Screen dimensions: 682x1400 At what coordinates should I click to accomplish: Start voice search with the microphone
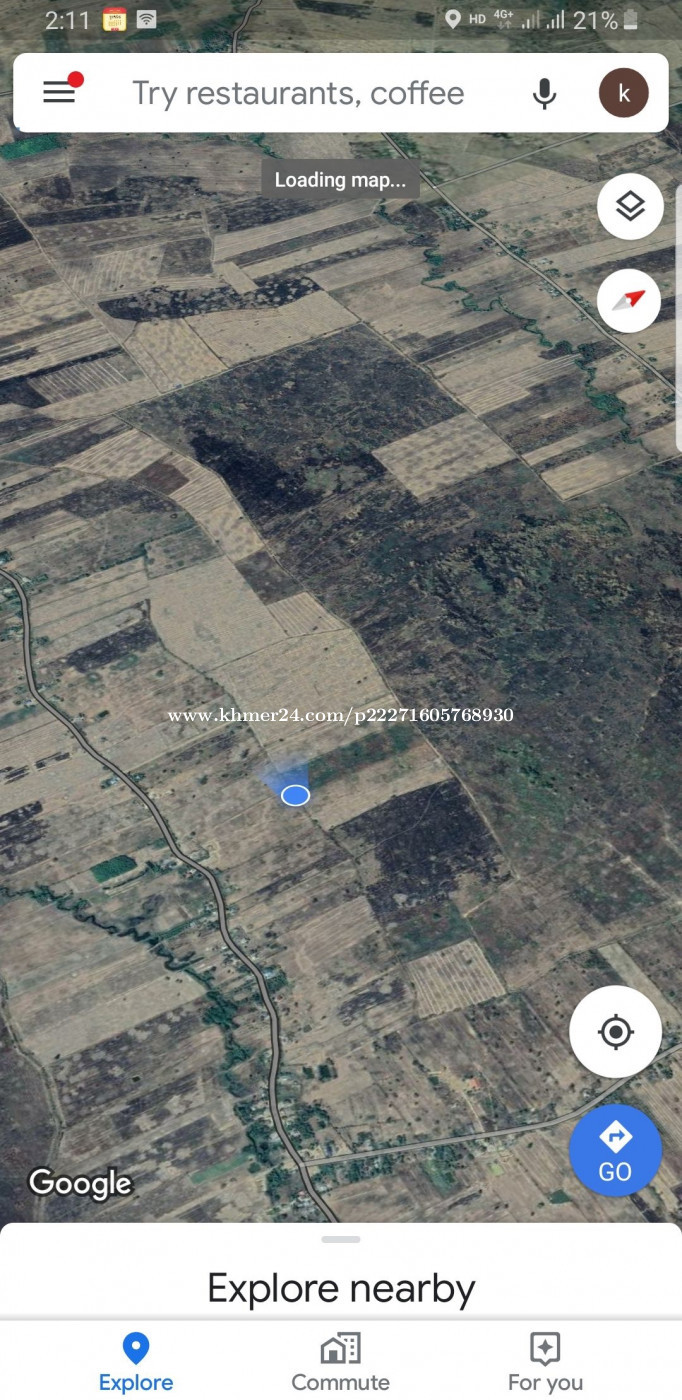[x=544, y=93]
